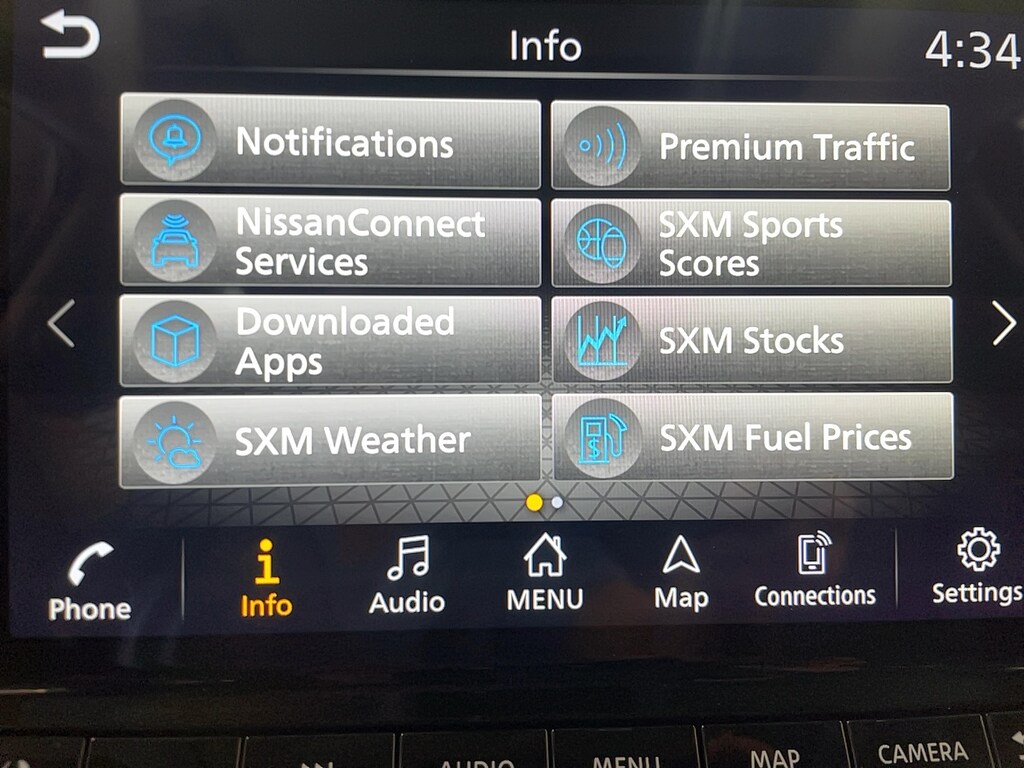
Task: Go to the next page with right arrow
Action: [1003, 324]
